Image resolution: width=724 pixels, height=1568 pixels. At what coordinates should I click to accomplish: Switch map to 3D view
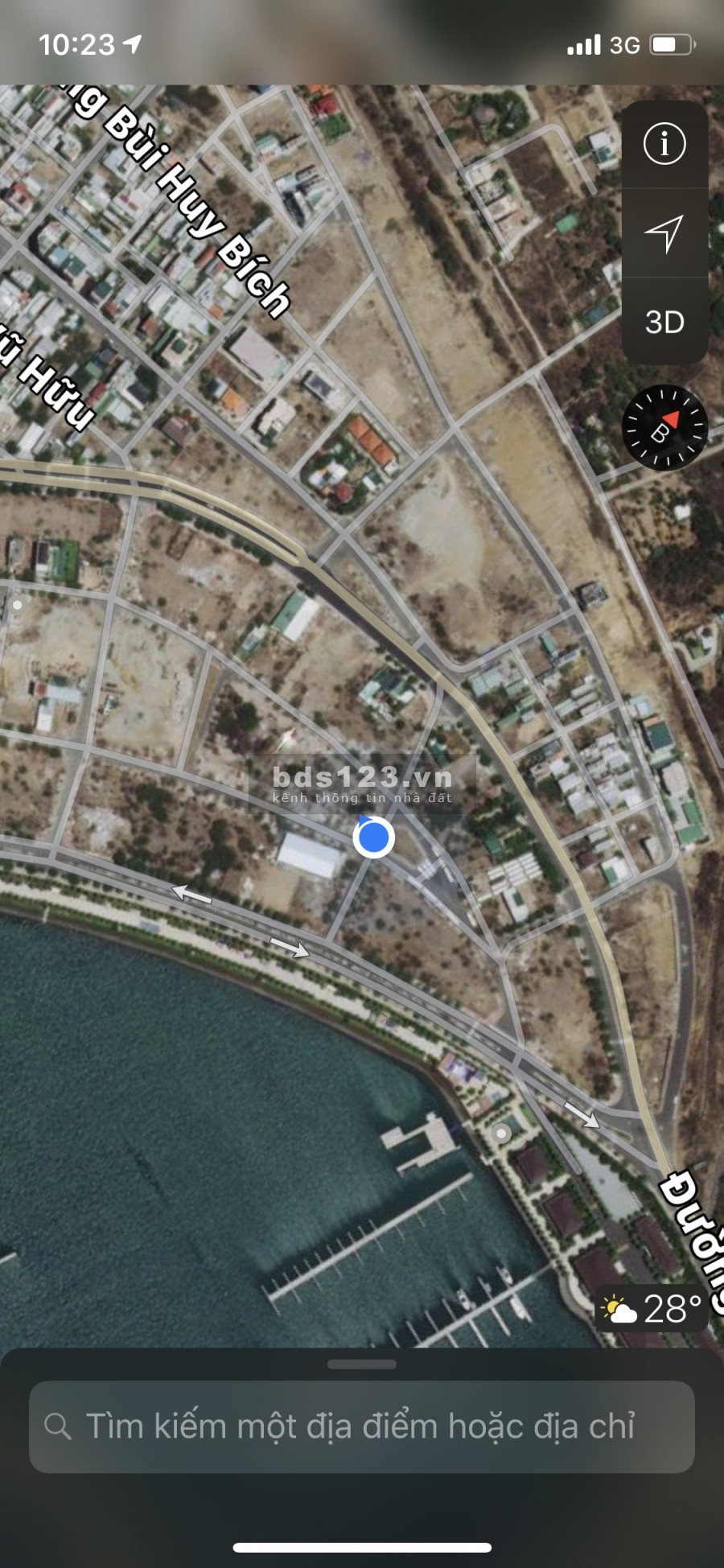coord(664,322)
